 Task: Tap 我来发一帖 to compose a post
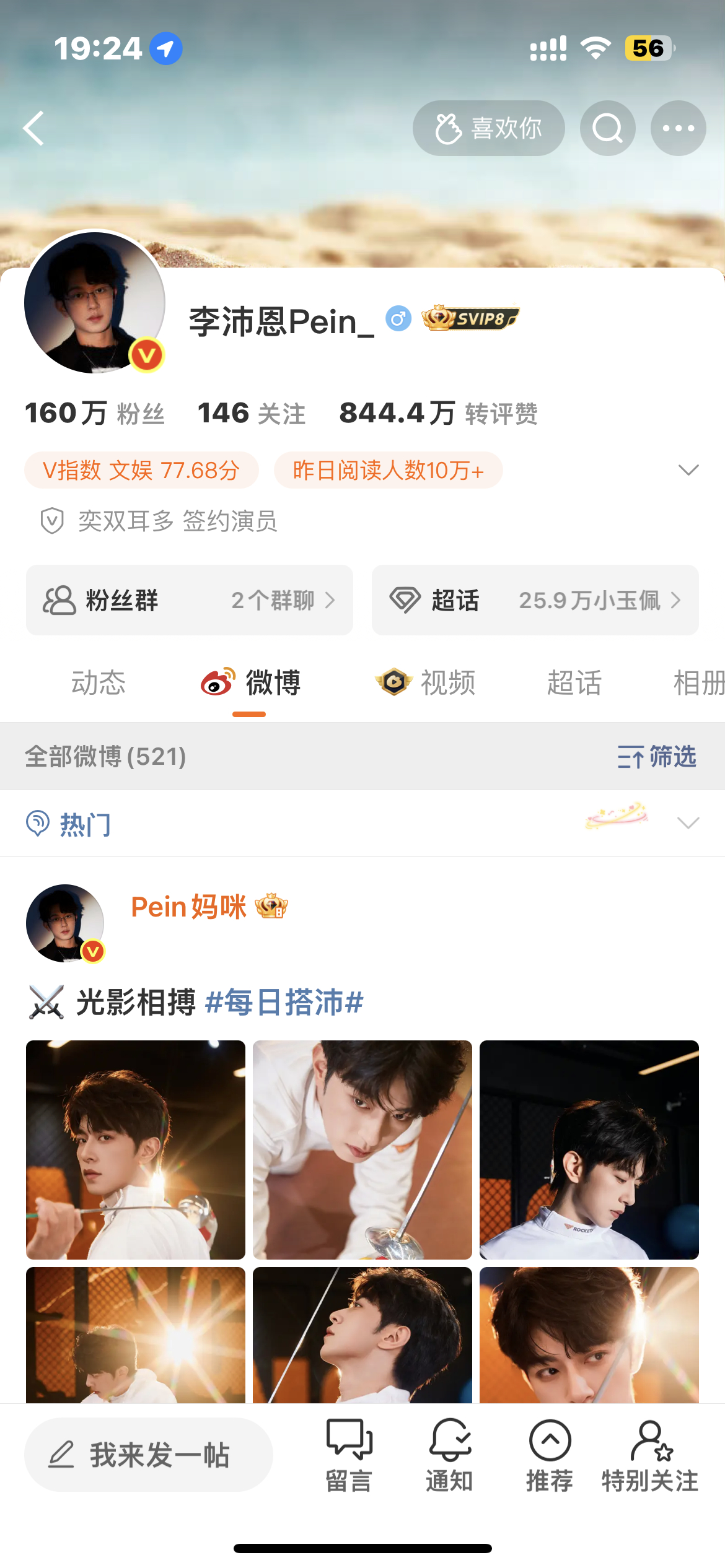tap(149, 1455)
